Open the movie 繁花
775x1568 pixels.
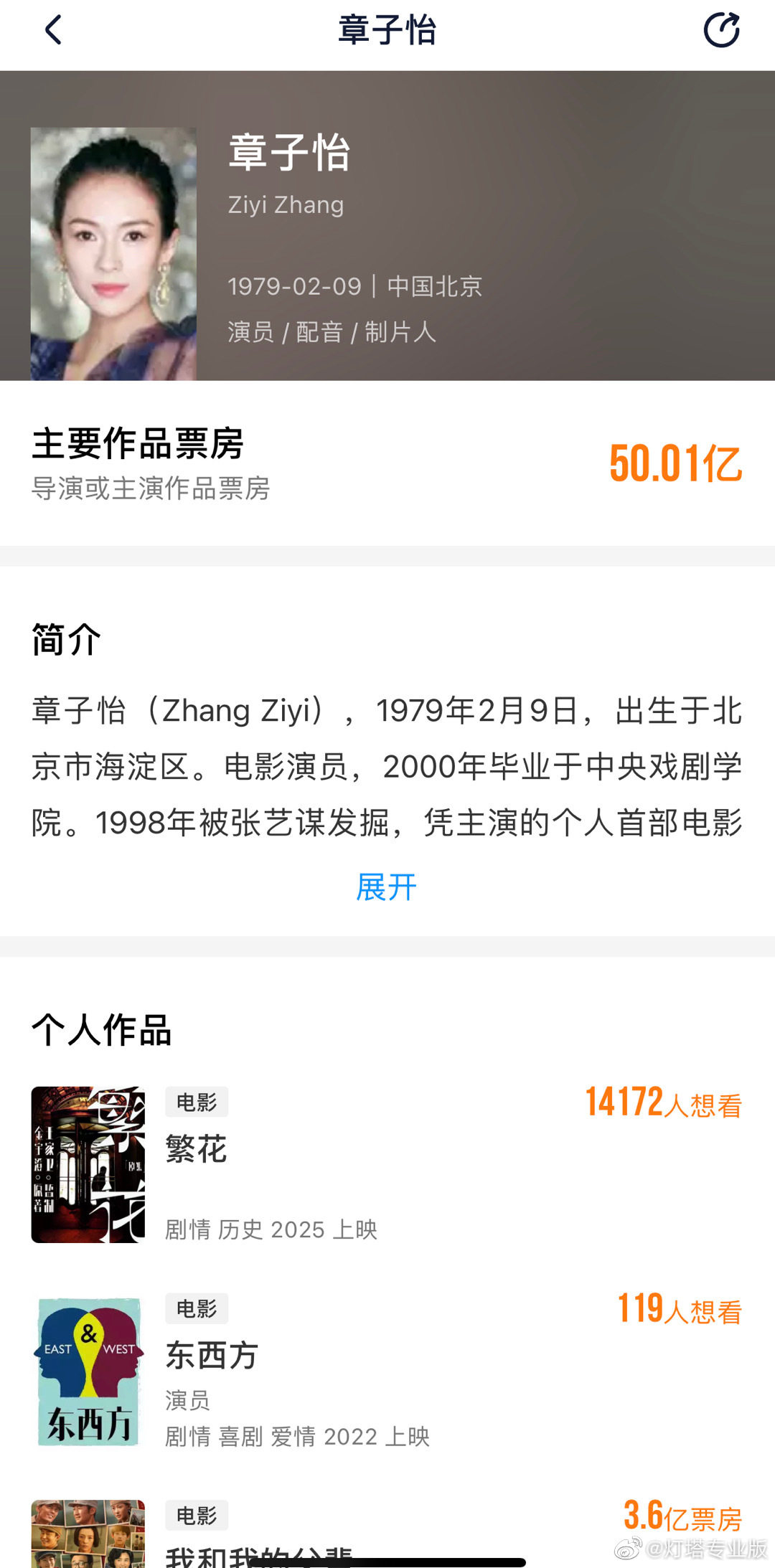click(197, 1149)
